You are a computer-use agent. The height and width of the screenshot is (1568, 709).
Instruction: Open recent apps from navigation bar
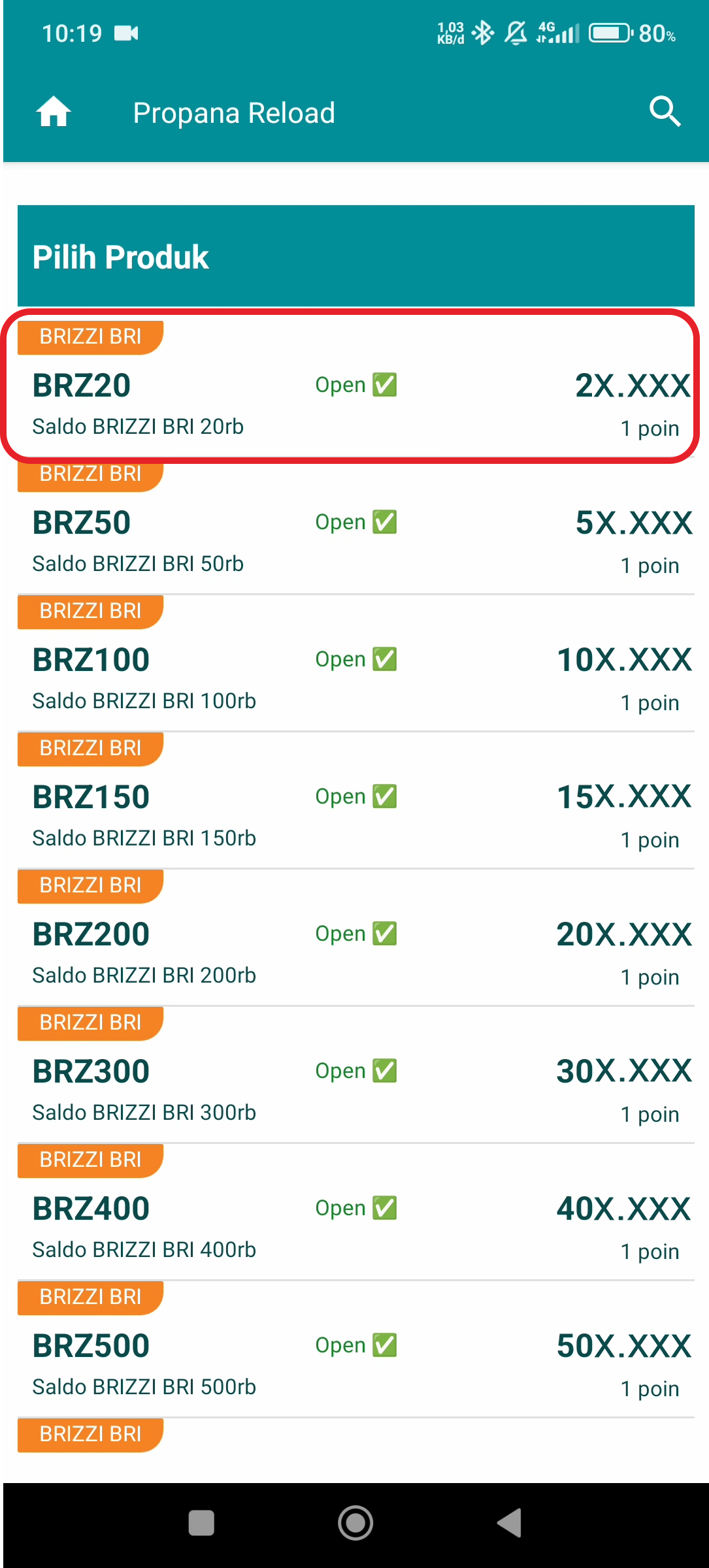(x=201, y=1523)
